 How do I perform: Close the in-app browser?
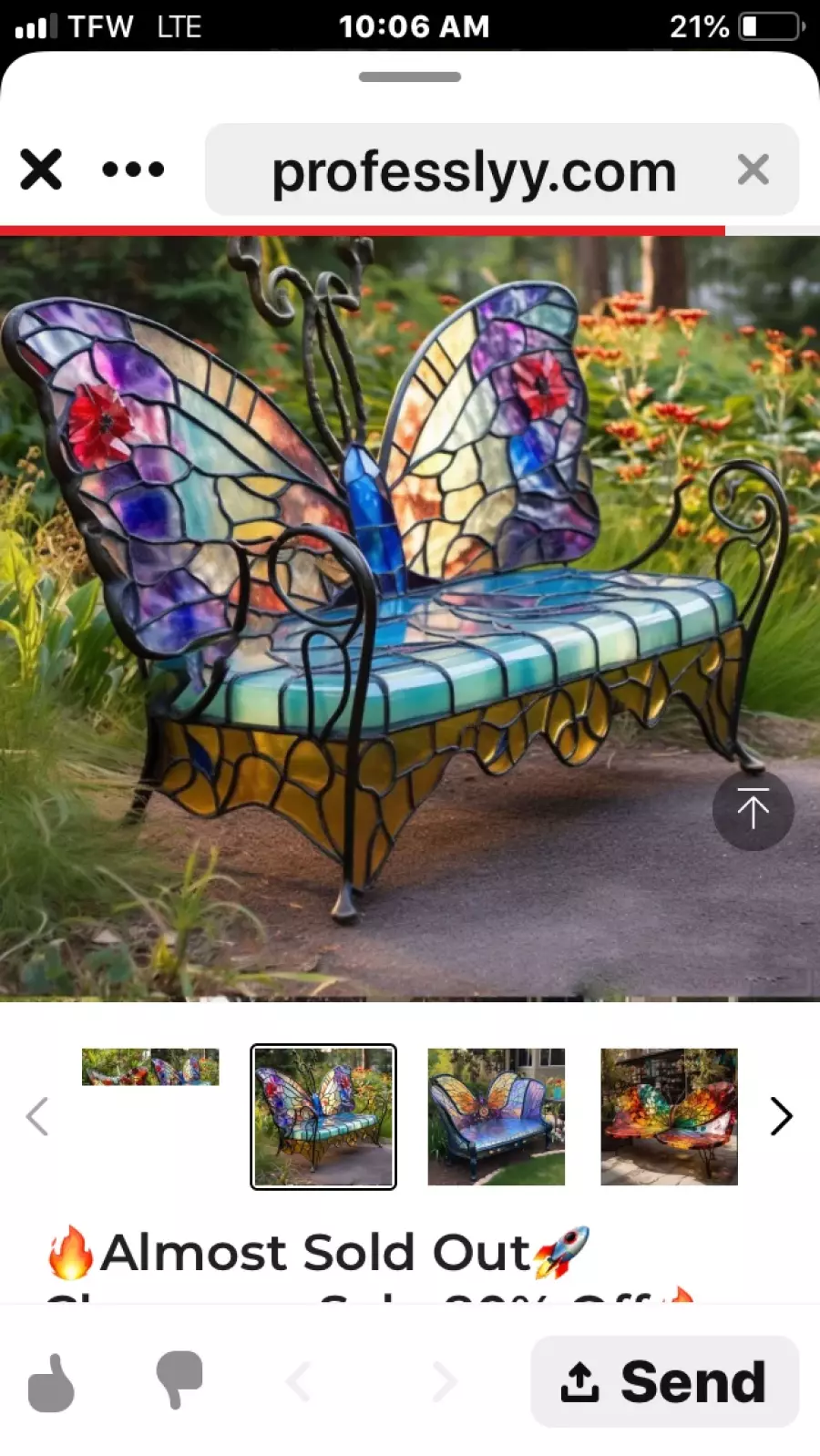pyautogui.click(x=41, y=169)
